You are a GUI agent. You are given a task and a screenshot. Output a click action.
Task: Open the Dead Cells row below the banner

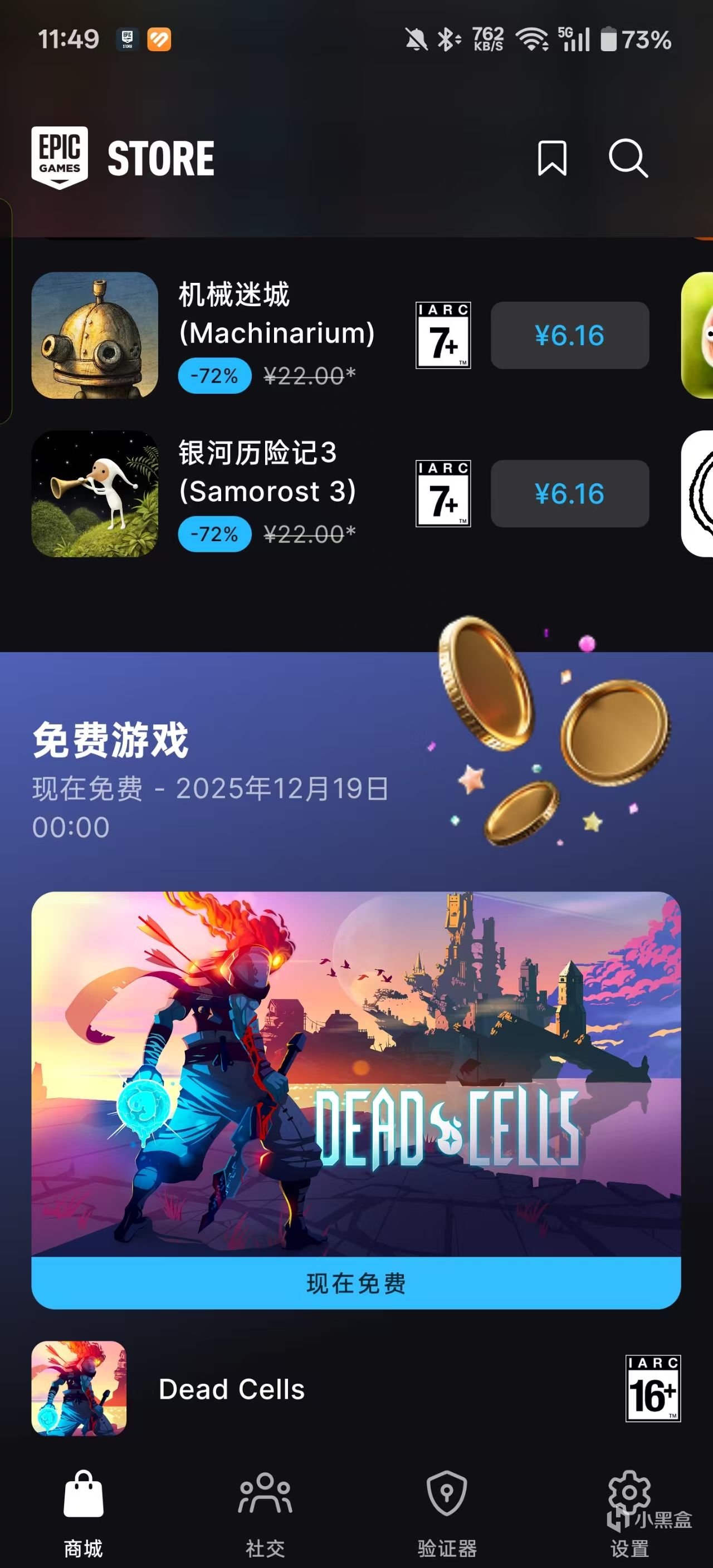[231, 1389]
